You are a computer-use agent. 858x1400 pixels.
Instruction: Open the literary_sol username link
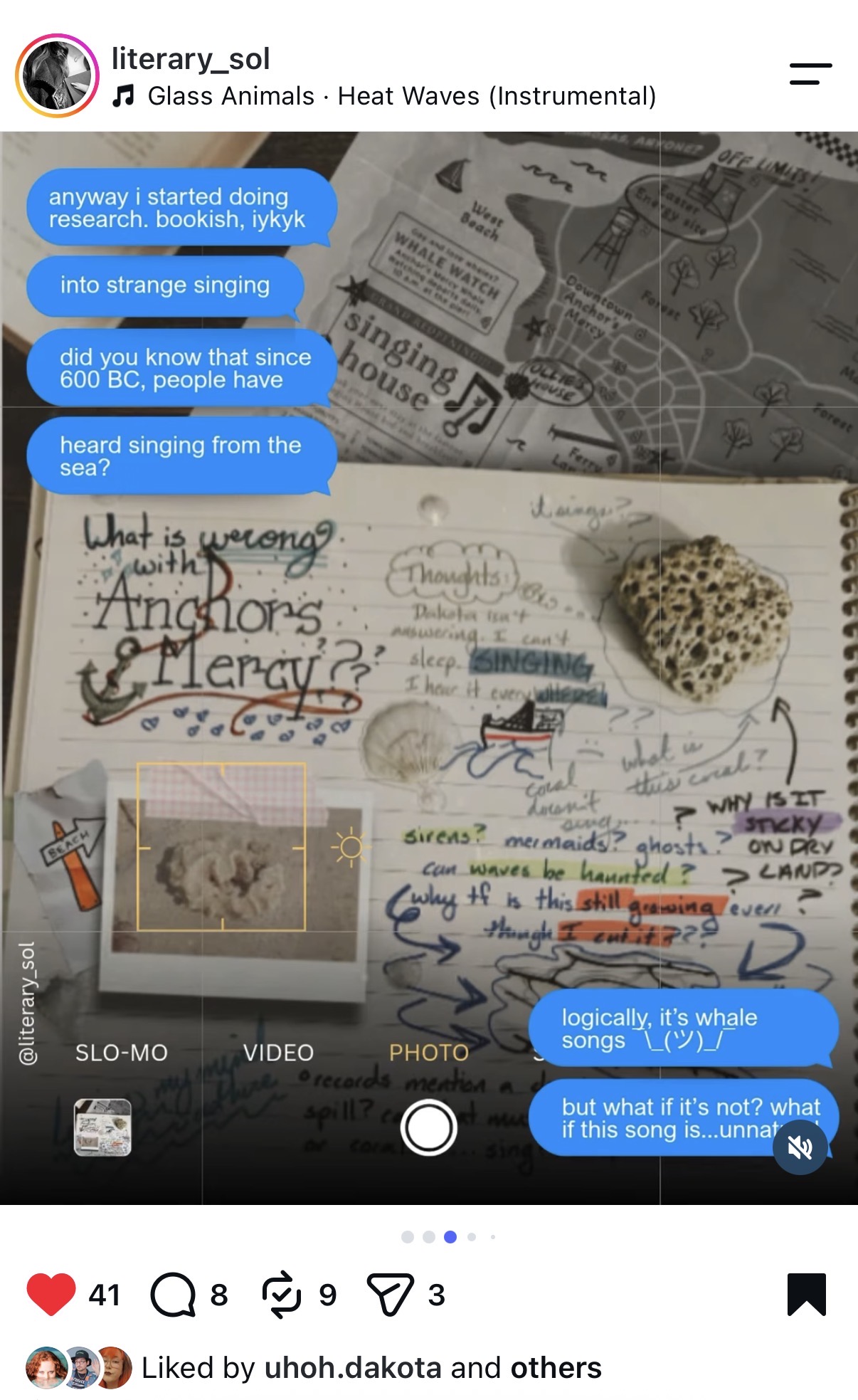(x=191, y=58)
